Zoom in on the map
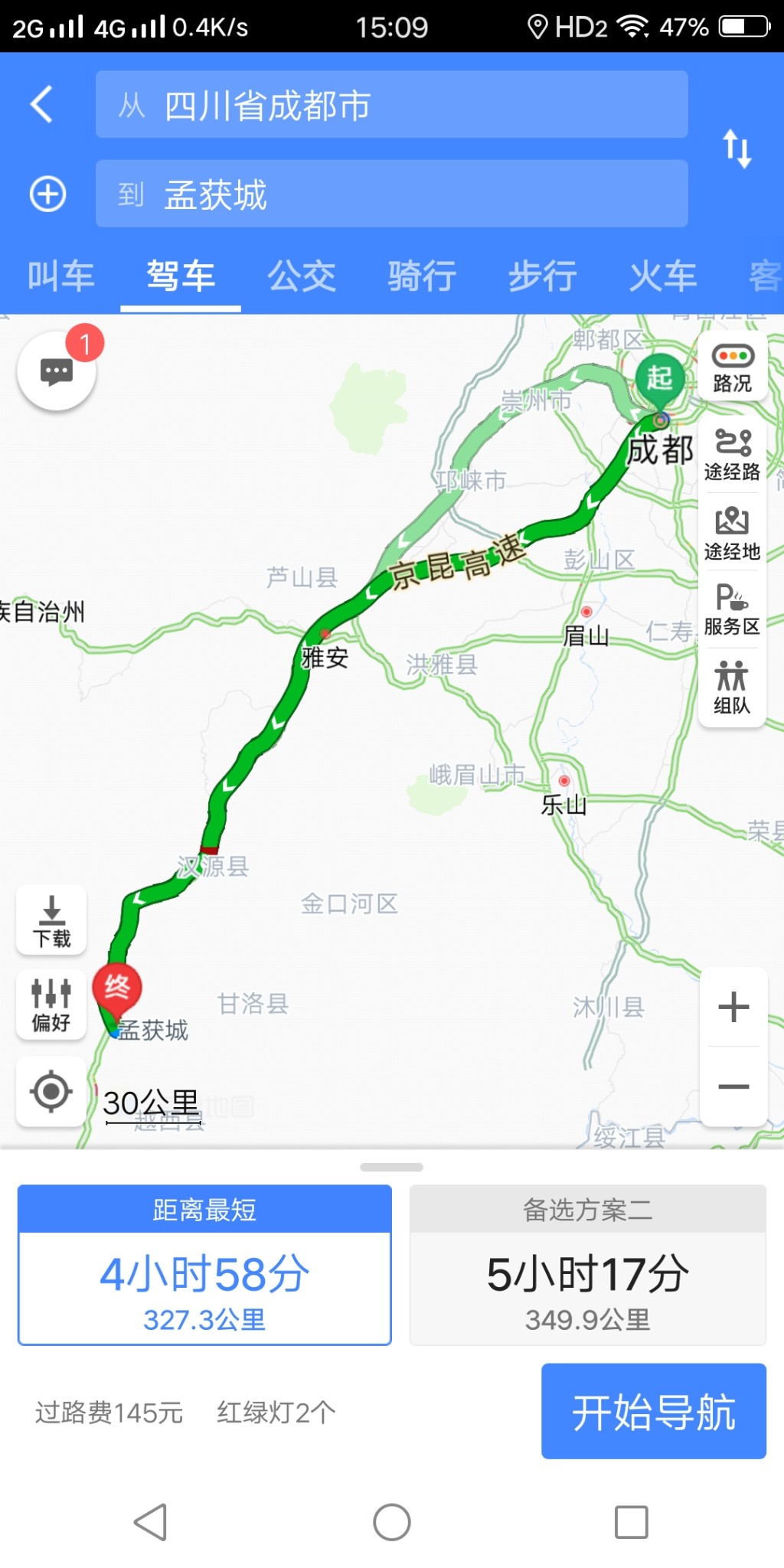Screen dimensions: 784x1568 [733, 1007]
